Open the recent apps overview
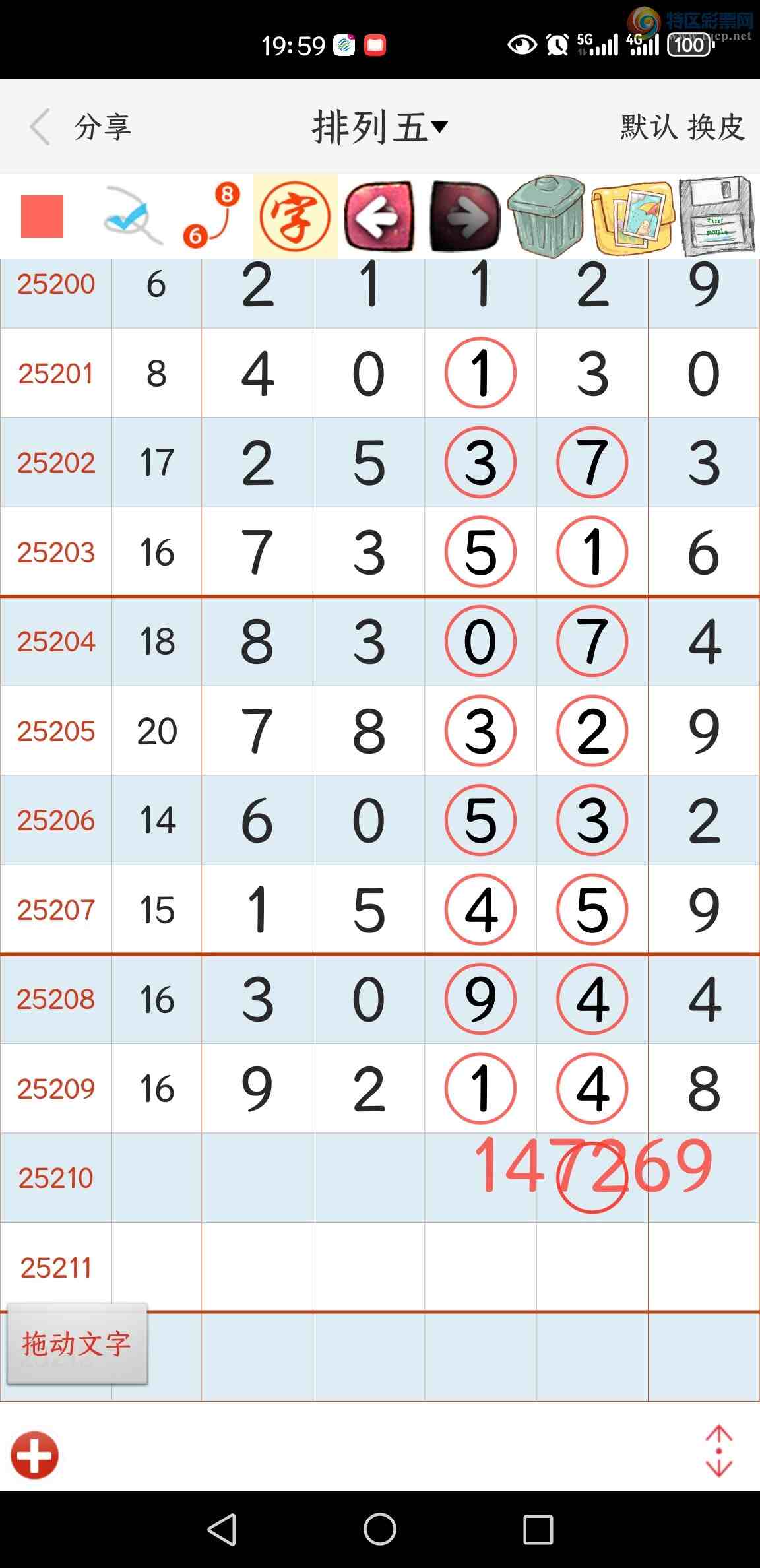Image resolution: width=760 pixels, height=1568 pixels. click(538, 1530)
